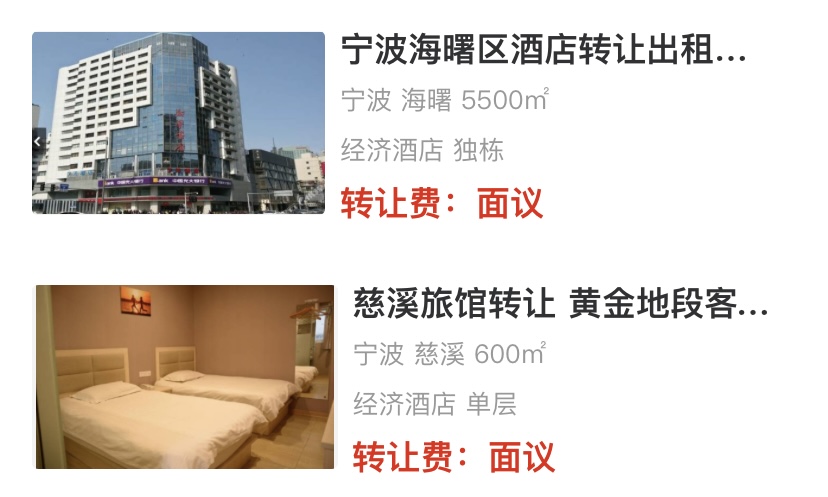Open the 慈溪旅馆转让 黄金地段 listing
The image size is (828, 497).
560,303
